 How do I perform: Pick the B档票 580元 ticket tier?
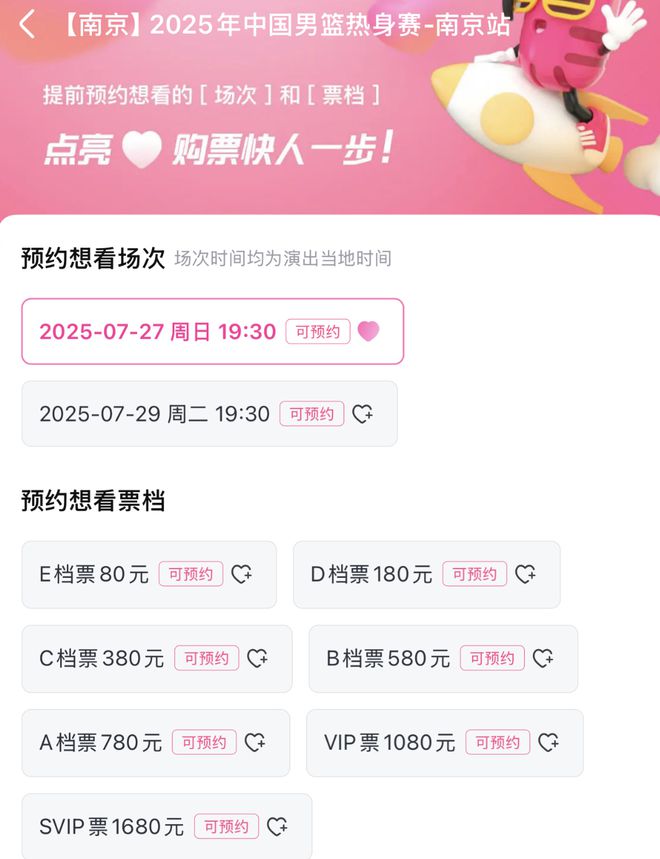pos(442,659)
